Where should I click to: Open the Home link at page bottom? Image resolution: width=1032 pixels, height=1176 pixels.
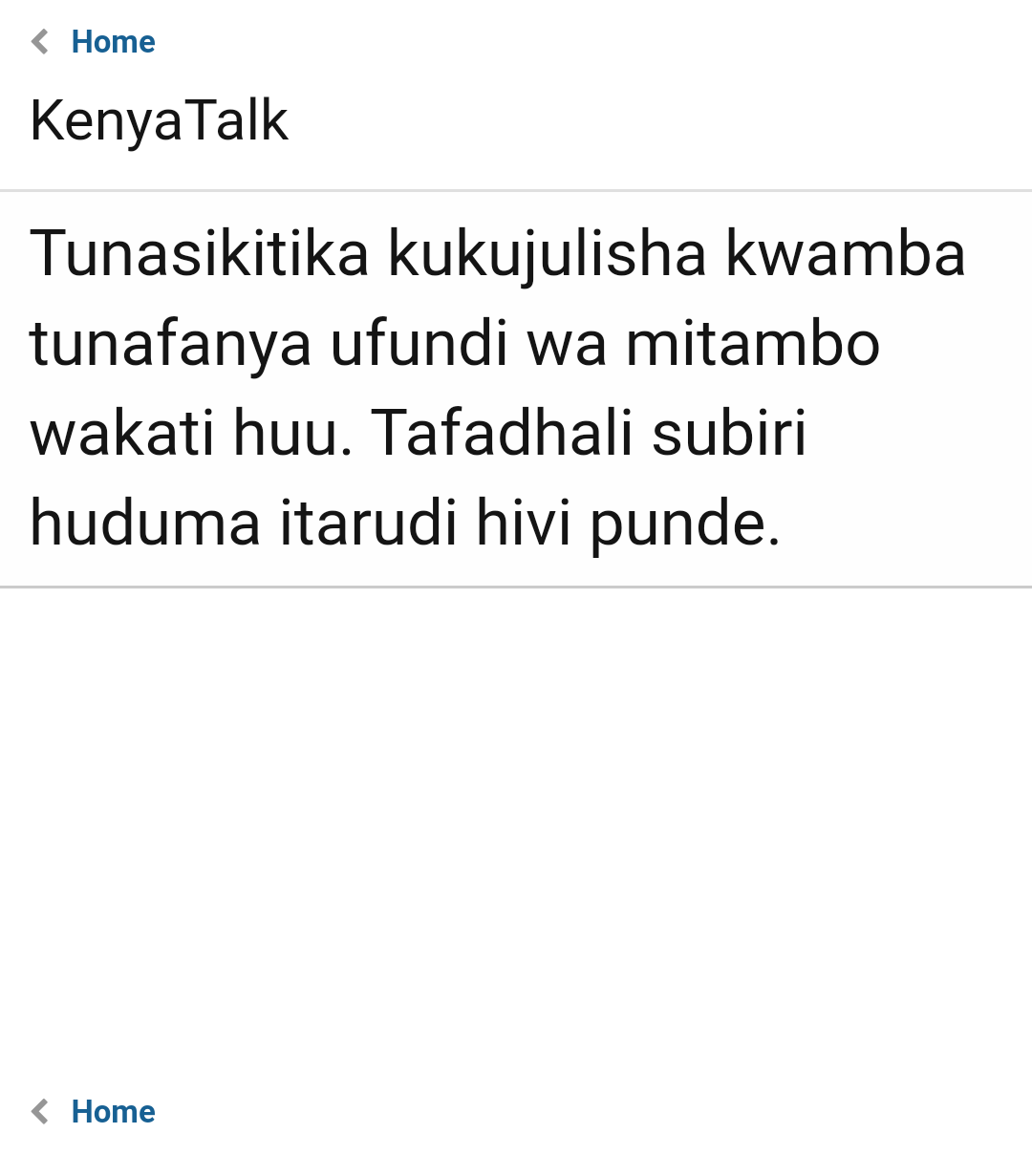click(113, 1112)
